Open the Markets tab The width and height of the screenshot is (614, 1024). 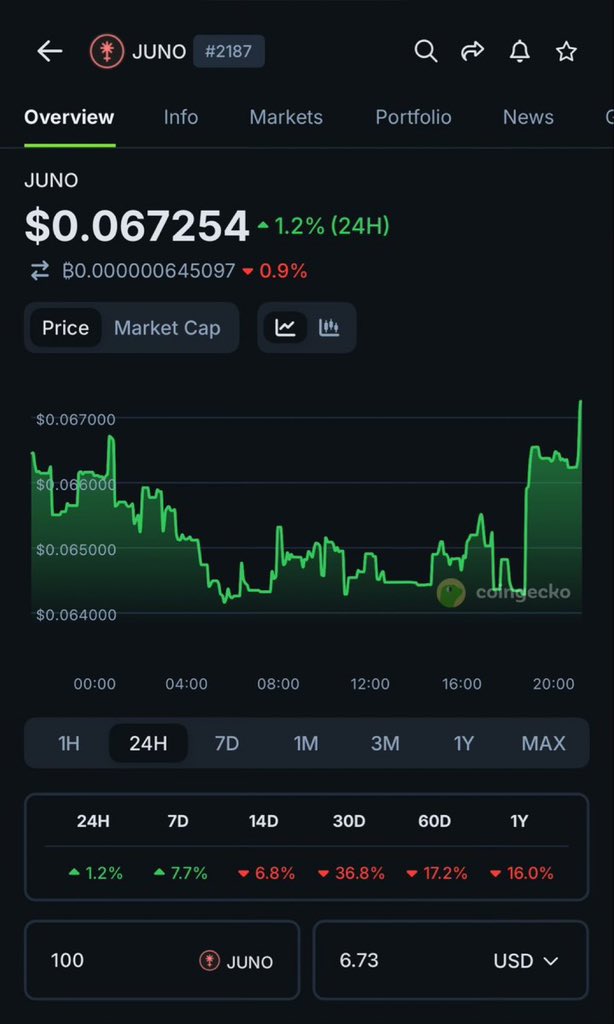click(286, 117)
